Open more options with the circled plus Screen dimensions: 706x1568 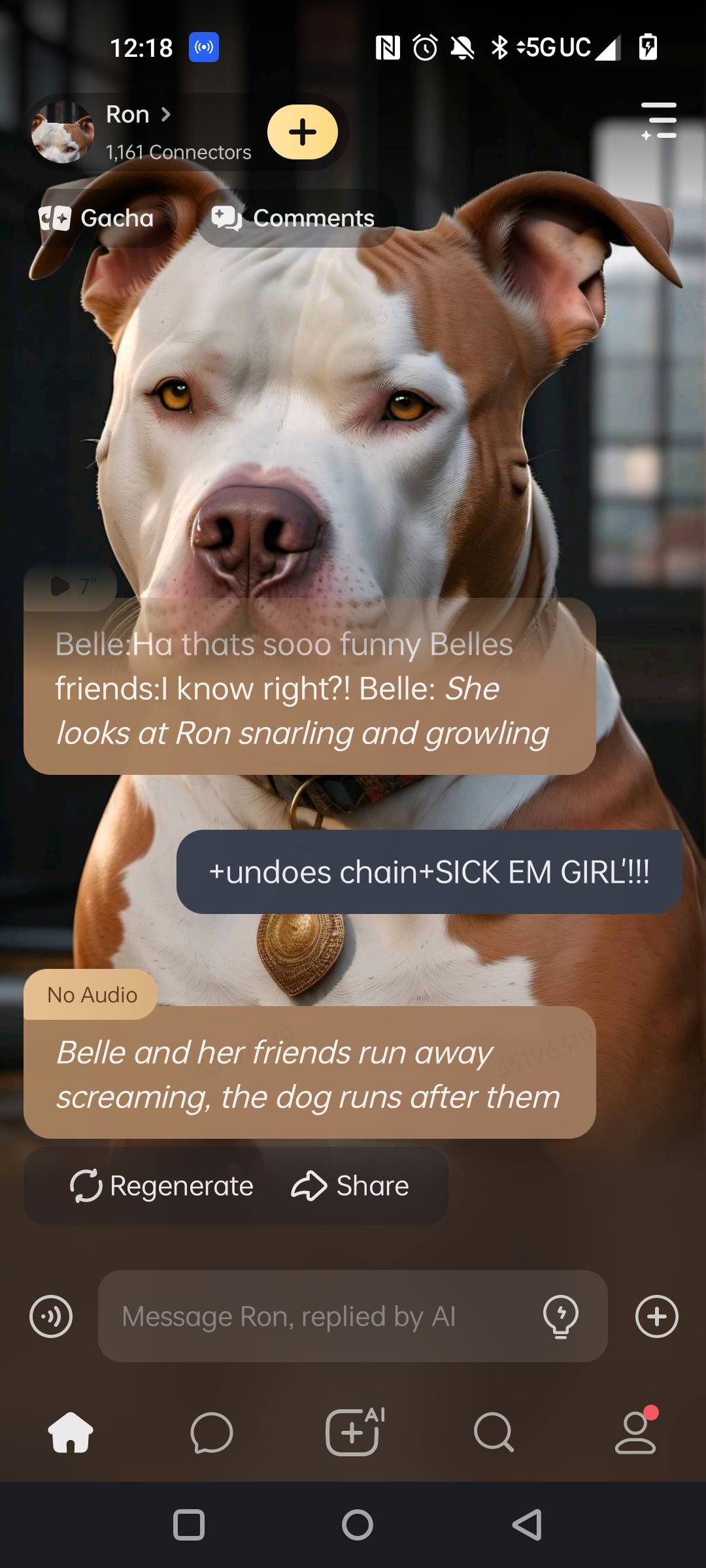(x=656, y=1316)
